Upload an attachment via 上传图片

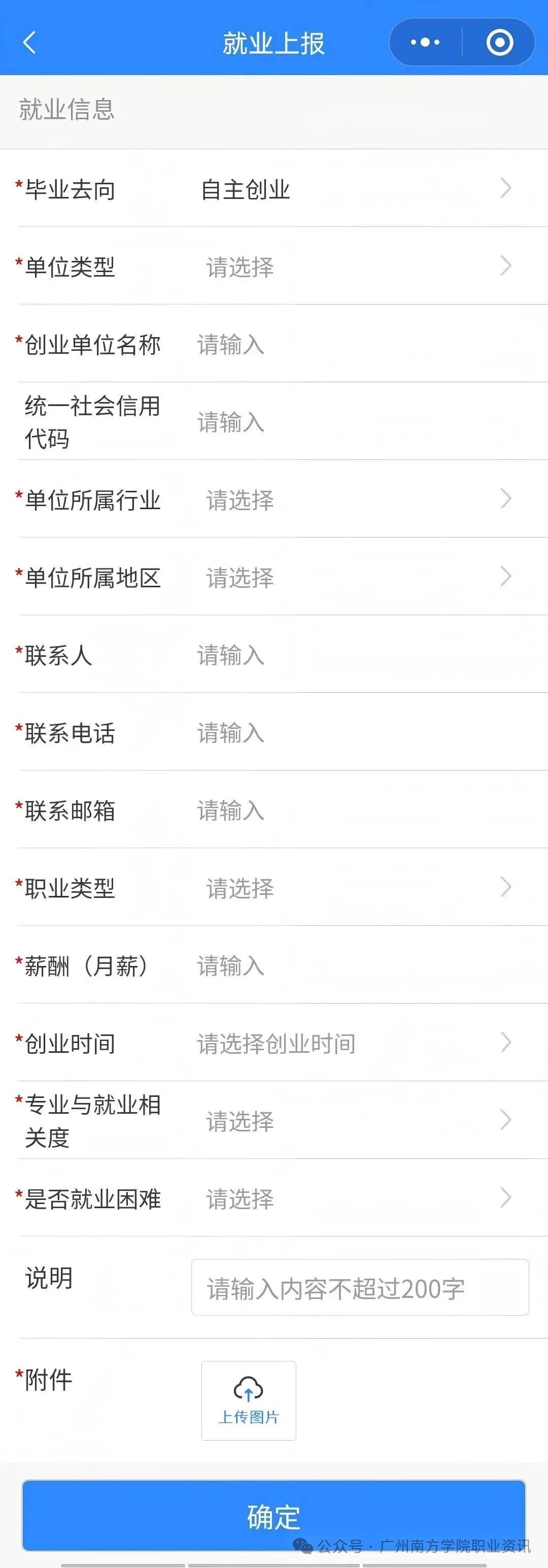coord(249,1400)
